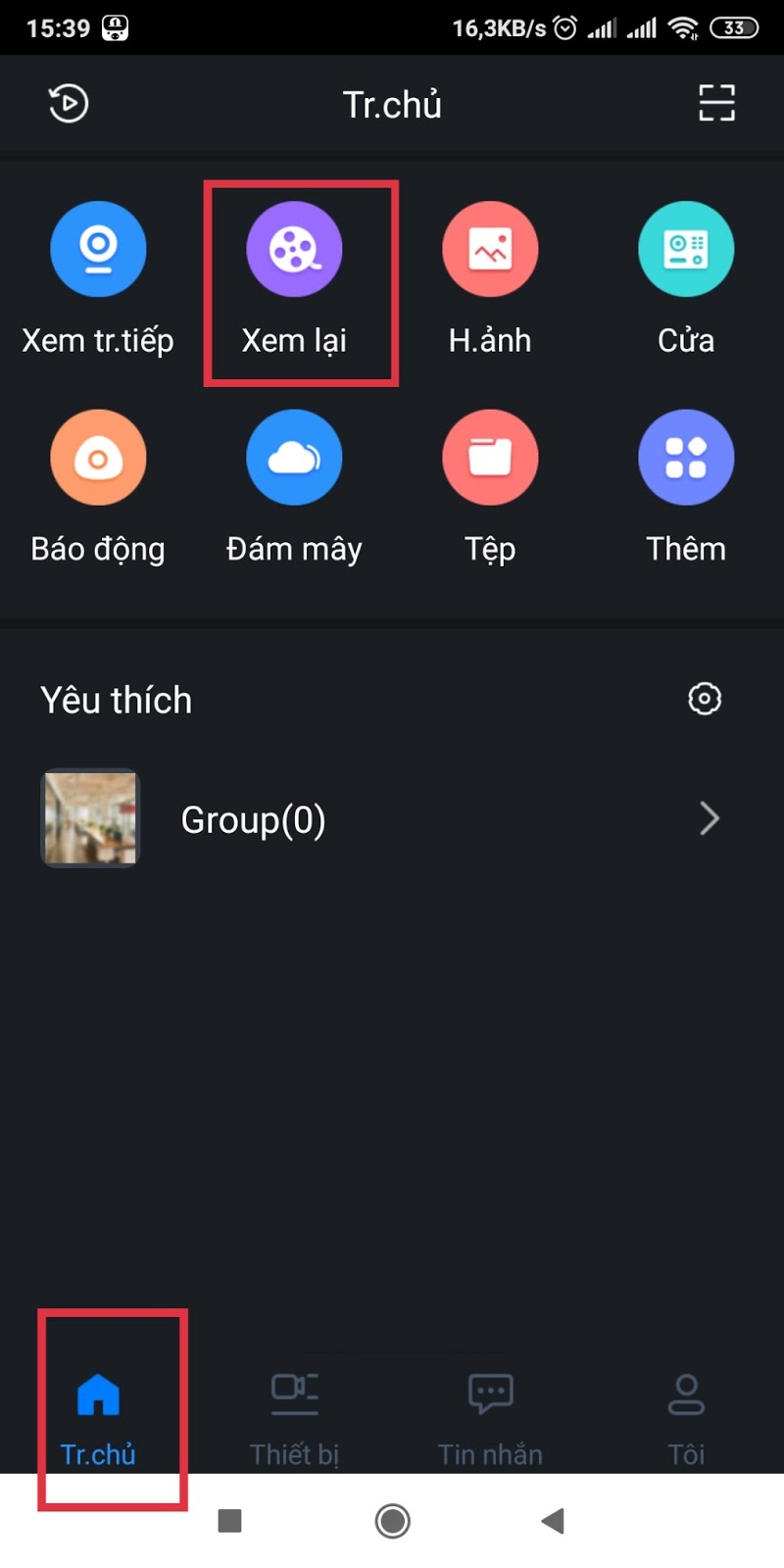The image size is (784, 1568).
Task: Open the playback history icon
Action: click(x=69, y=104)
